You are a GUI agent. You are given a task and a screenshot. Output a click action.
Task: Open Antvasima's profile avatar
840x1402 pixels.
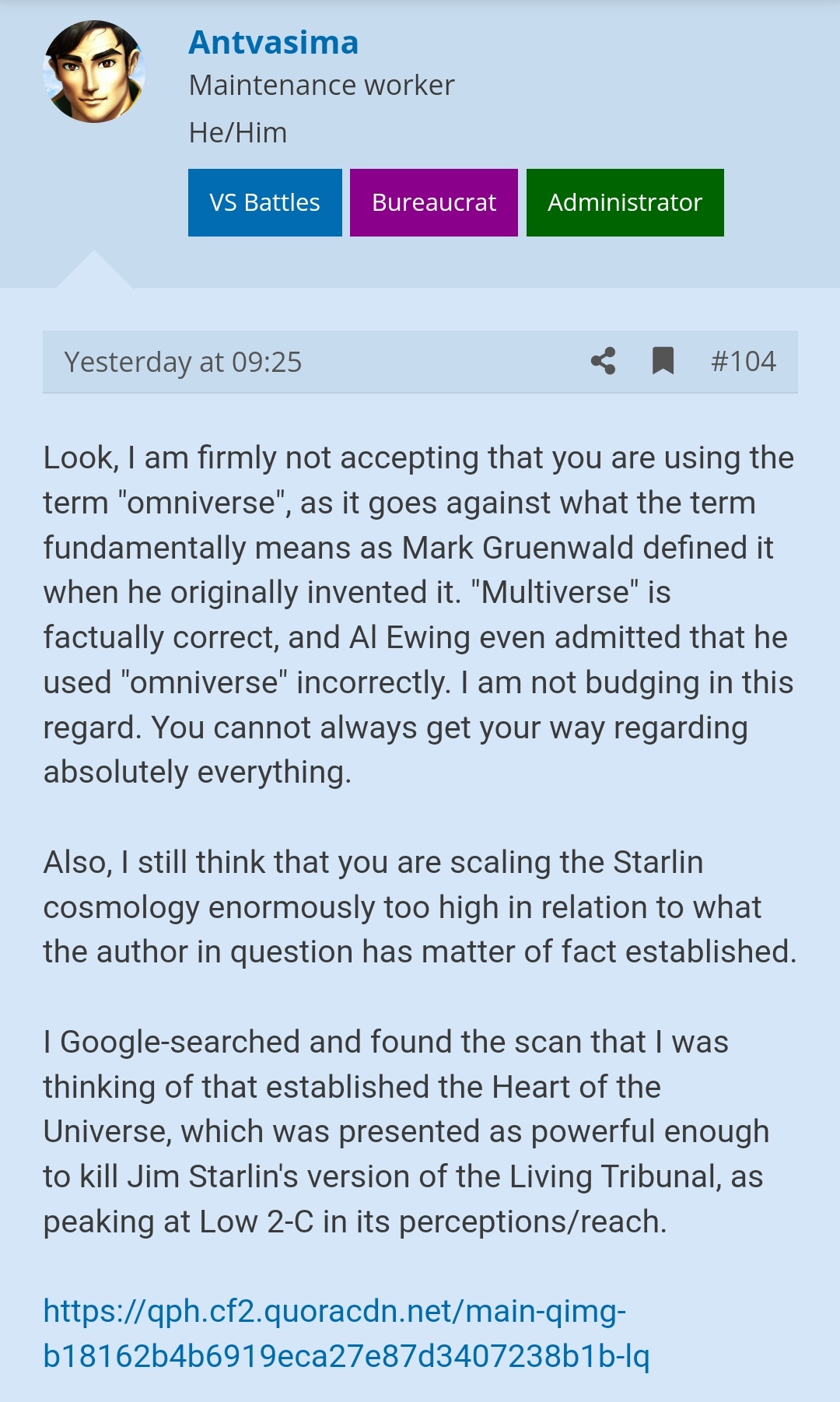coord(93,72)
